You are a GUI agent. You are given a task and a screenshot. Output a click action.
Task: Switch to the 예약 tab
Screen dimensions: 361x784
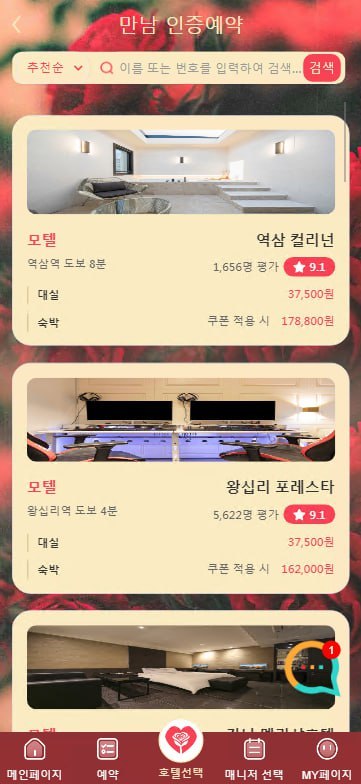click(x=108, y=760)
